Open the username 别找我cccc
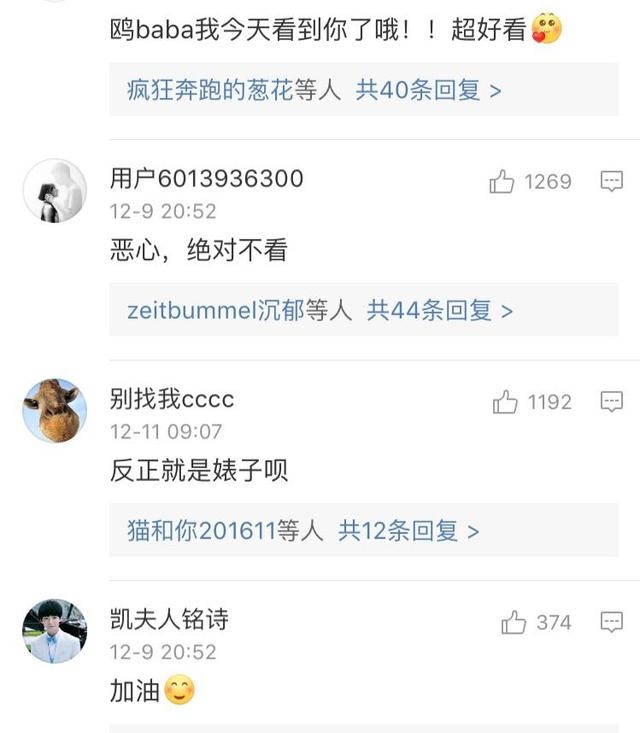 [x=172, y=399]
